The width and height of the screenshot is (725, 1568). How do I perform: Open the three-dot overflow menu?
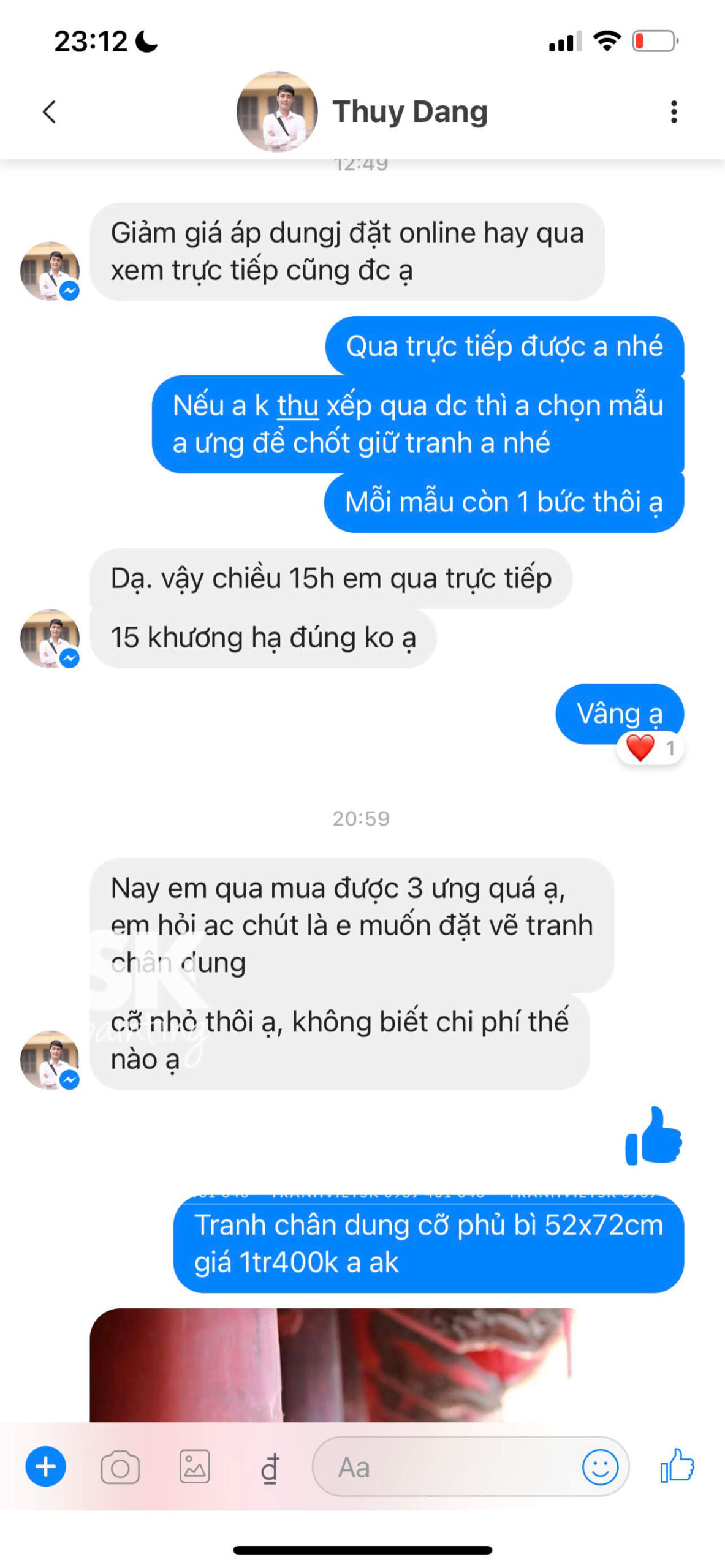674,111
